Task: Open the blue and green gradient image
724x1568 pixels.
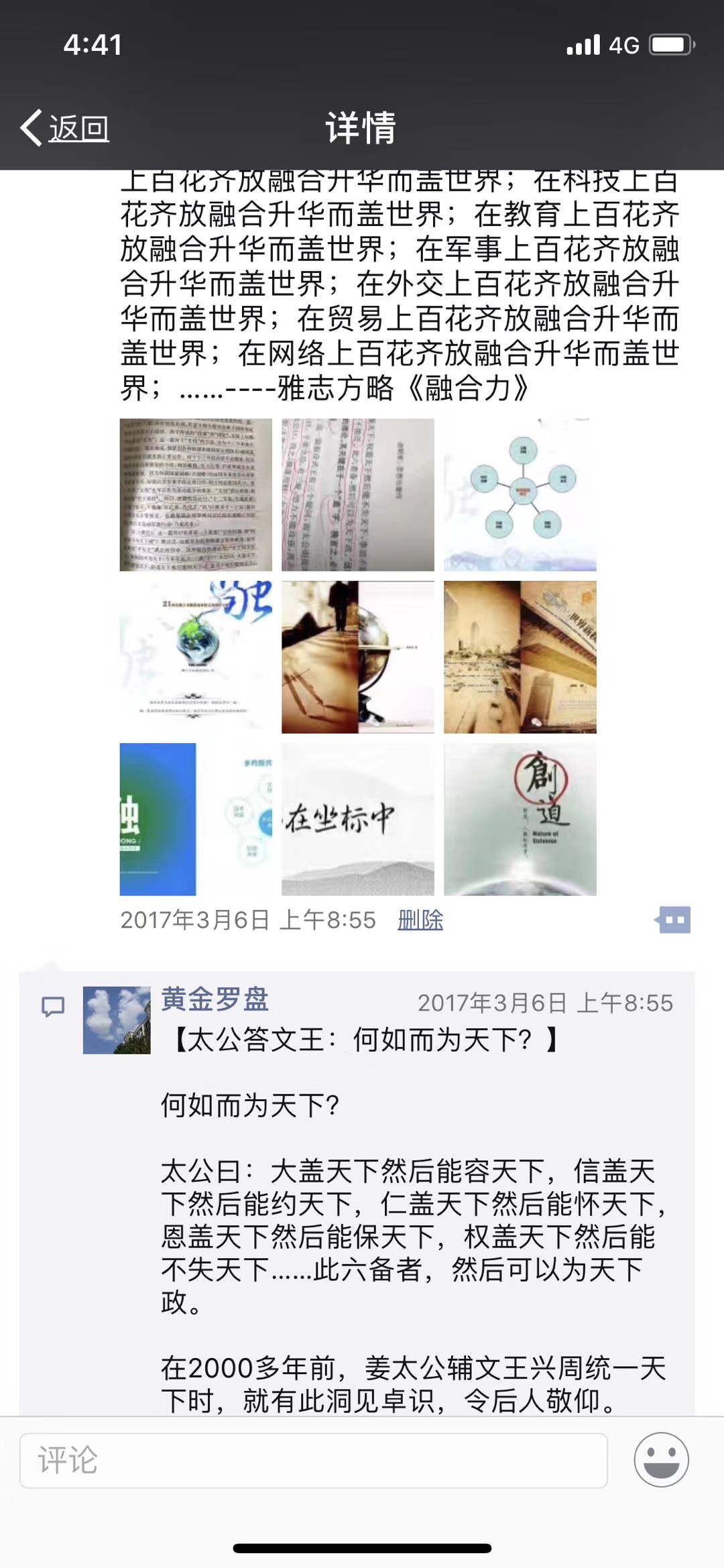Action: pyautogui.click(x=196, y=819)
